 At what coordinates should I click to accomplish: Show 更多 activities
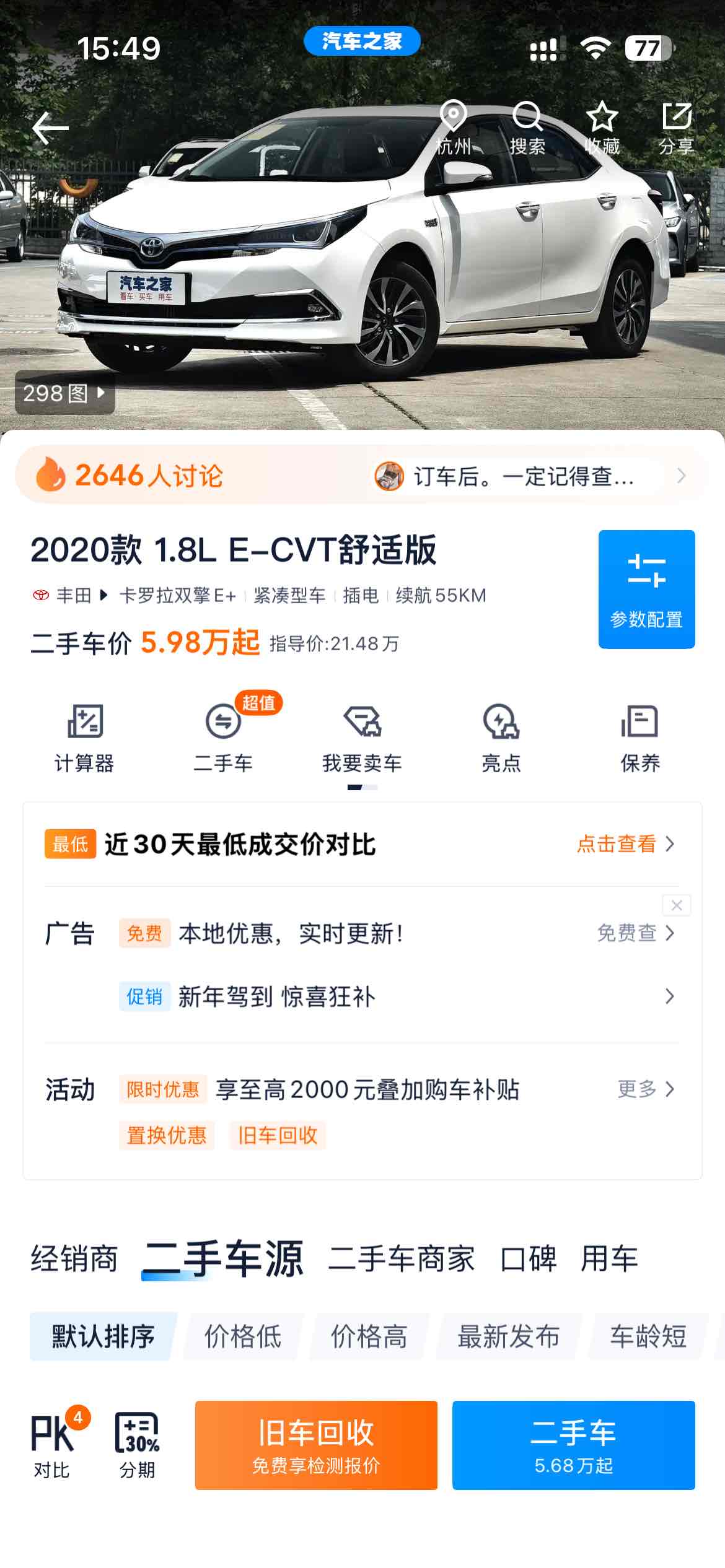pyautogui.click(x=645, y=1089)
